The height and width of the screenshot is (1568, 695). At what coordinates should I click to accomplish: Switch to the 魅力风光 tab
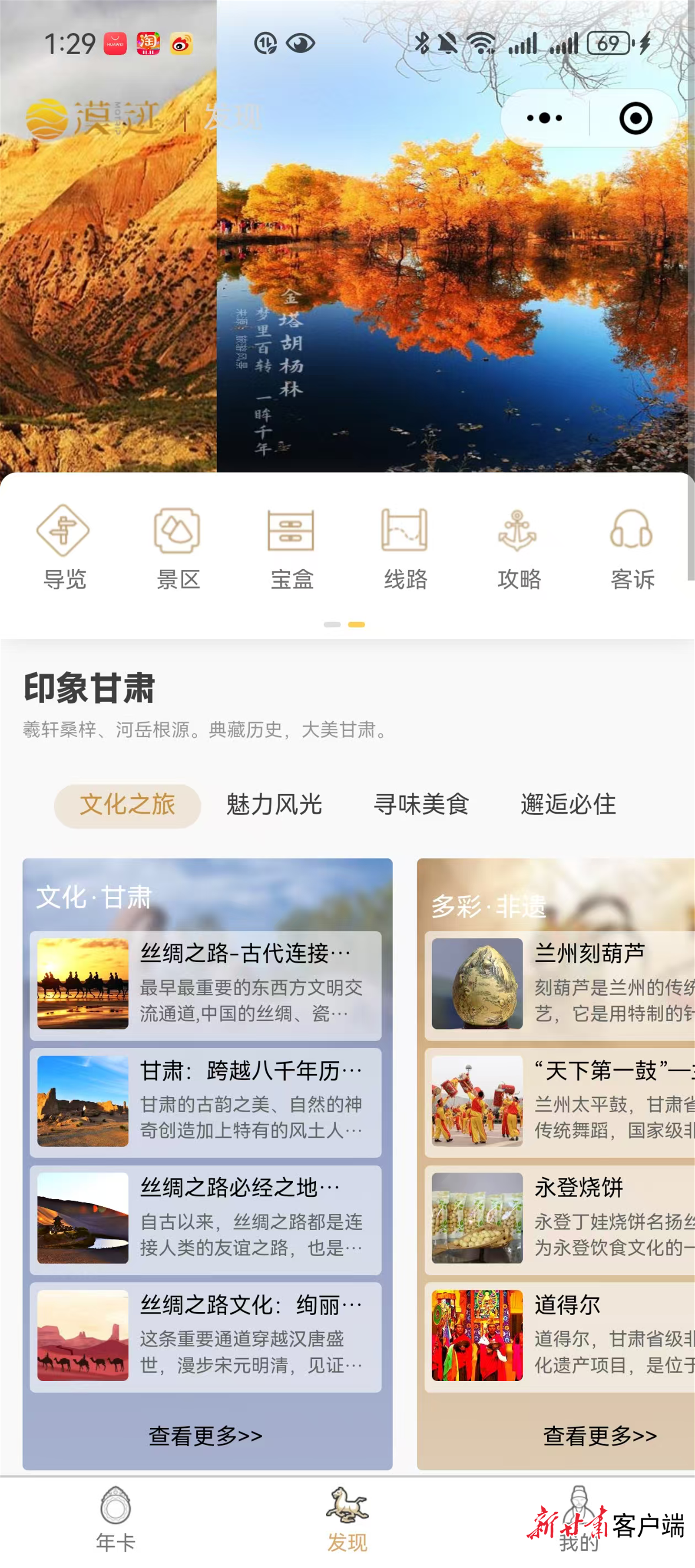[274, 805]
